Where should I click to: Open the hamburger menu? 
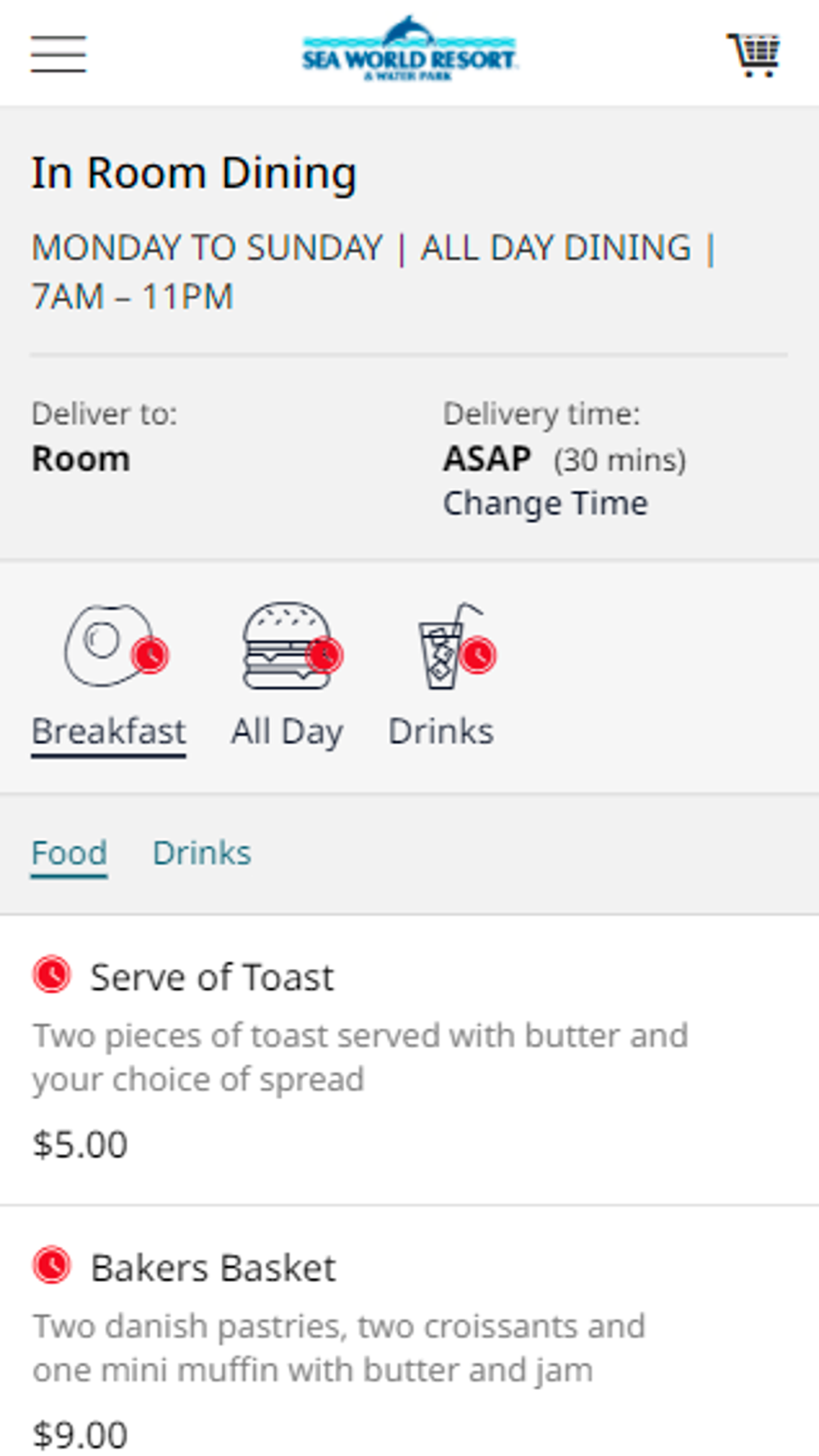point(58,54)
